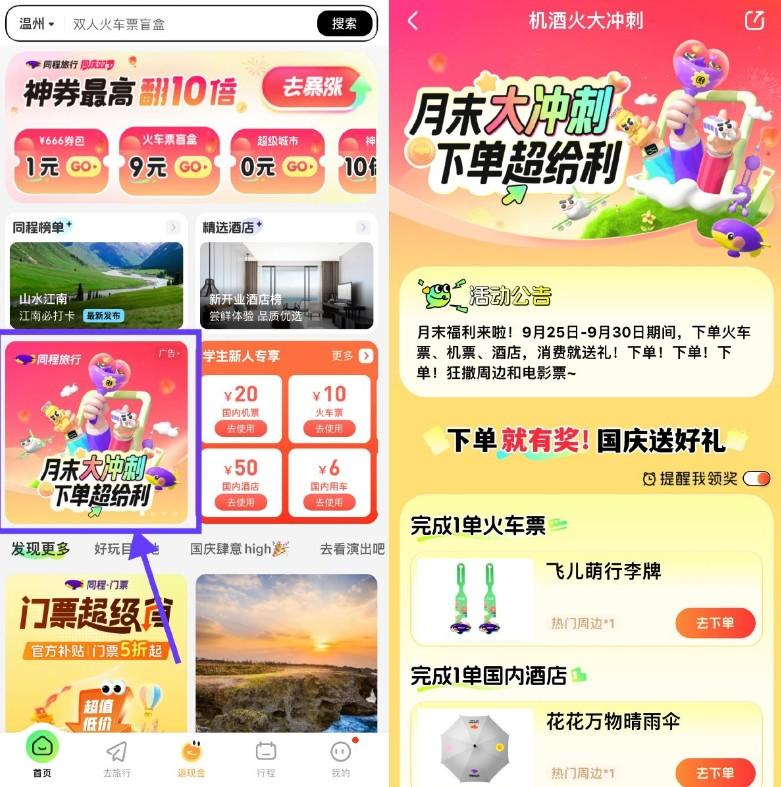
Task: Tap the back arrow on the activity page
Action: coord(415,20)
